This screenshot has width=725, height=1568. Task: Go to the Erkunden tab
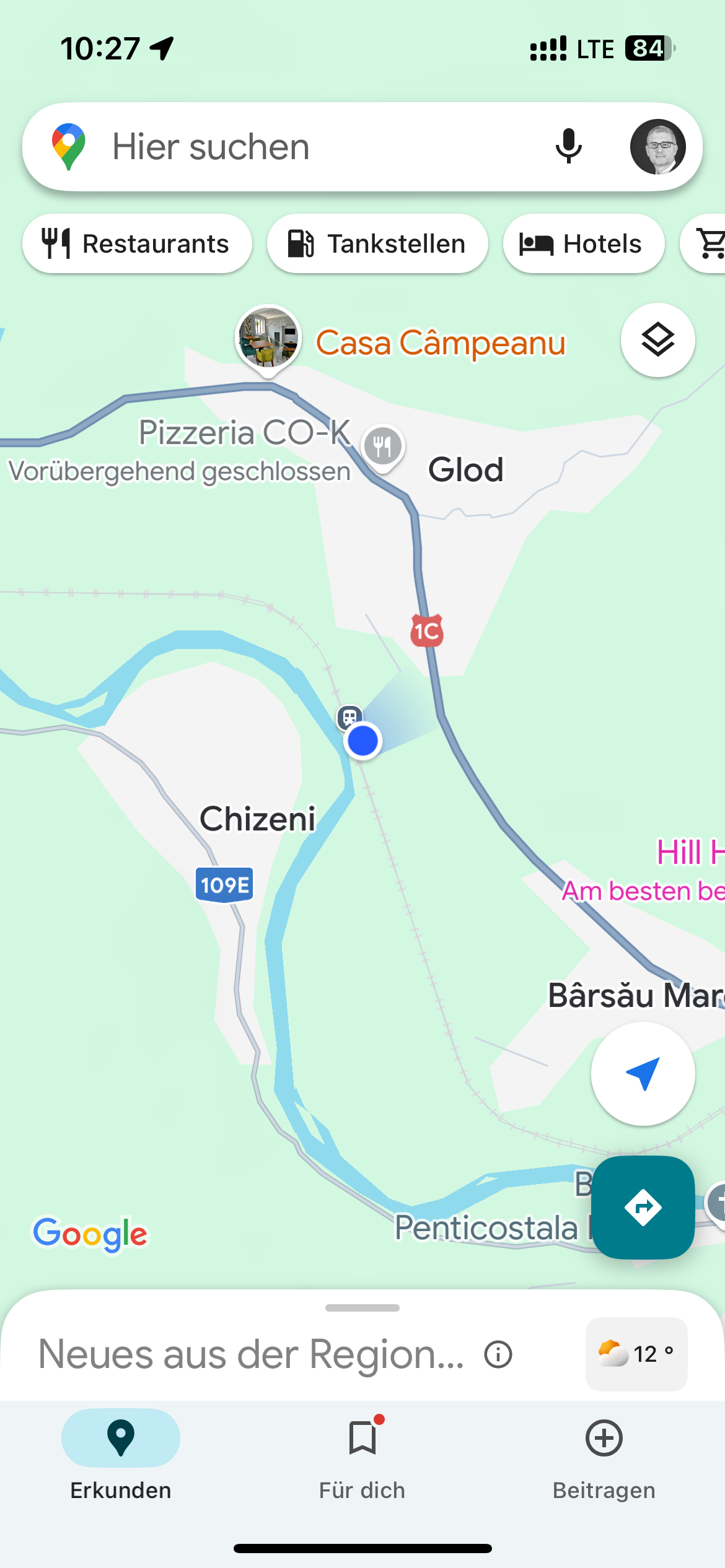coord(121,1455)
